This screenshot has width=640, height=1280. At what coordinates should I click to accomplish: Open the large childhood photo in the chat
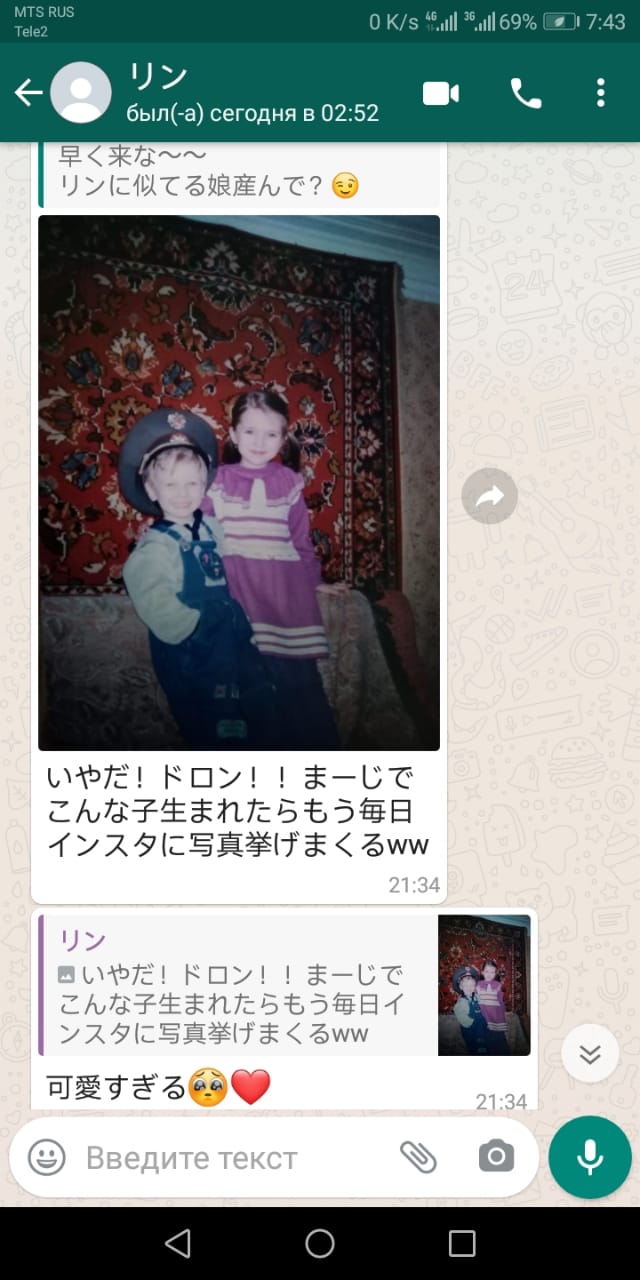[x=239, y=482]
